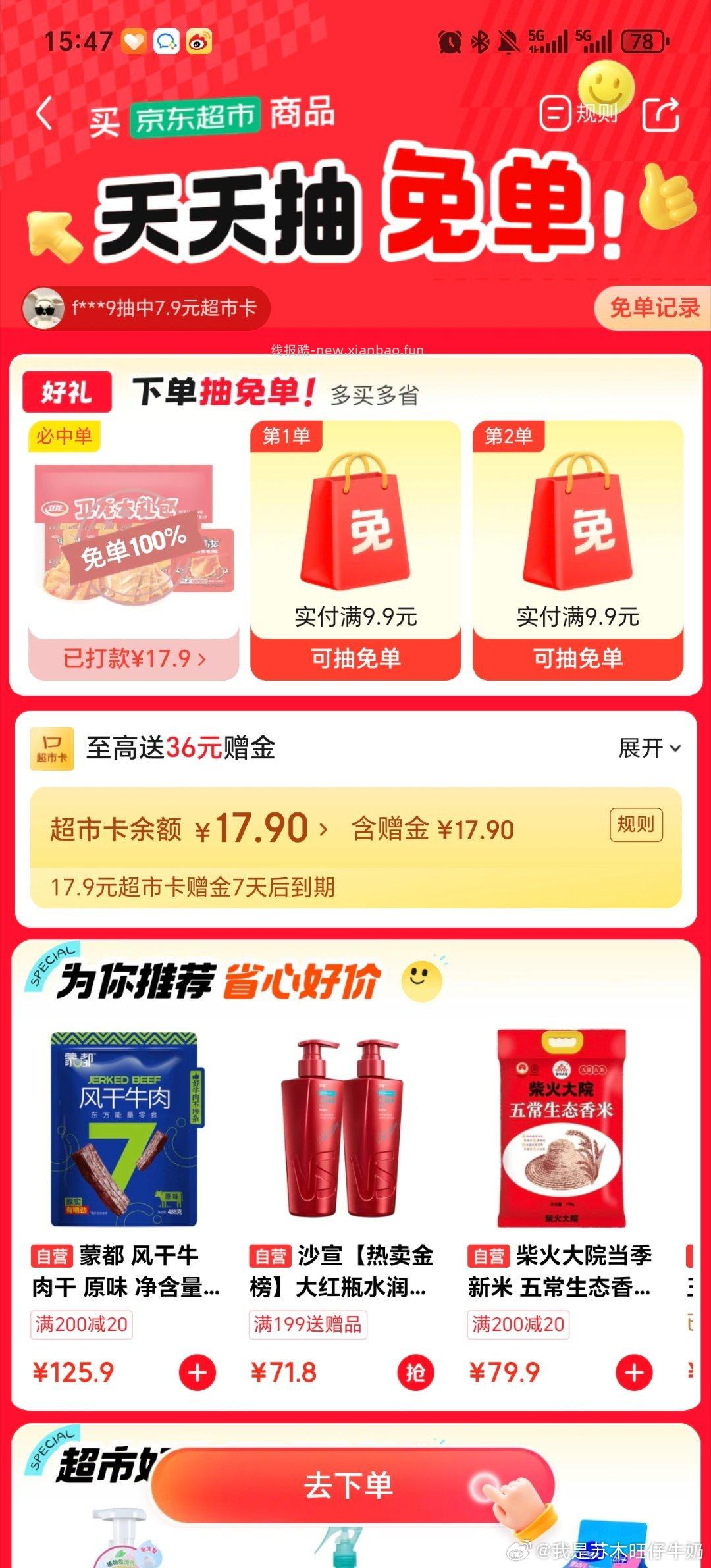Expand the 至高送36元赠金 section
711x1568 pixels.
tap(647, 748)
